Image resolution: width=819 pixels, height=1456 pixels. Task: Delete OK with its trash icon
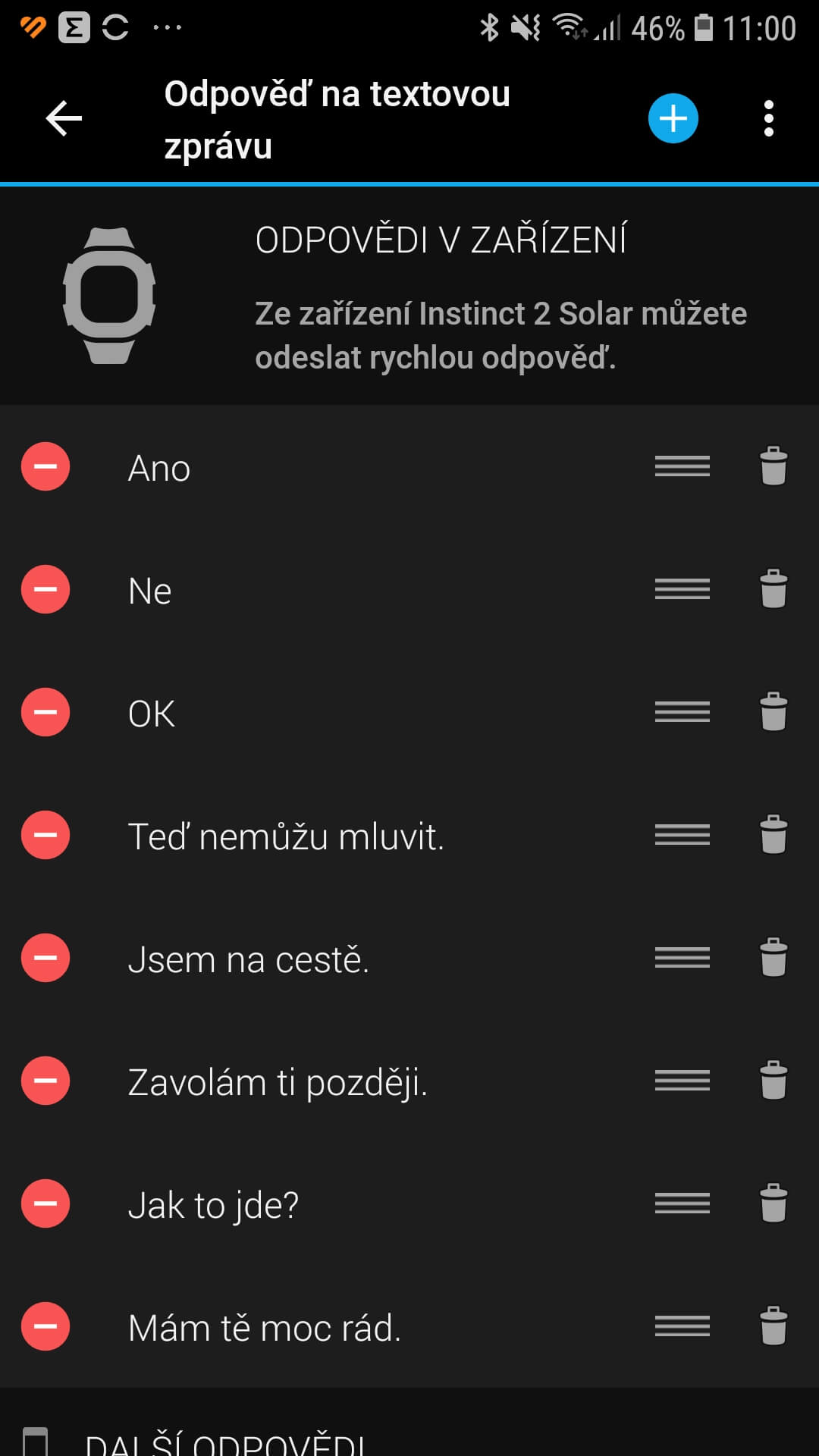coord(773,712)
